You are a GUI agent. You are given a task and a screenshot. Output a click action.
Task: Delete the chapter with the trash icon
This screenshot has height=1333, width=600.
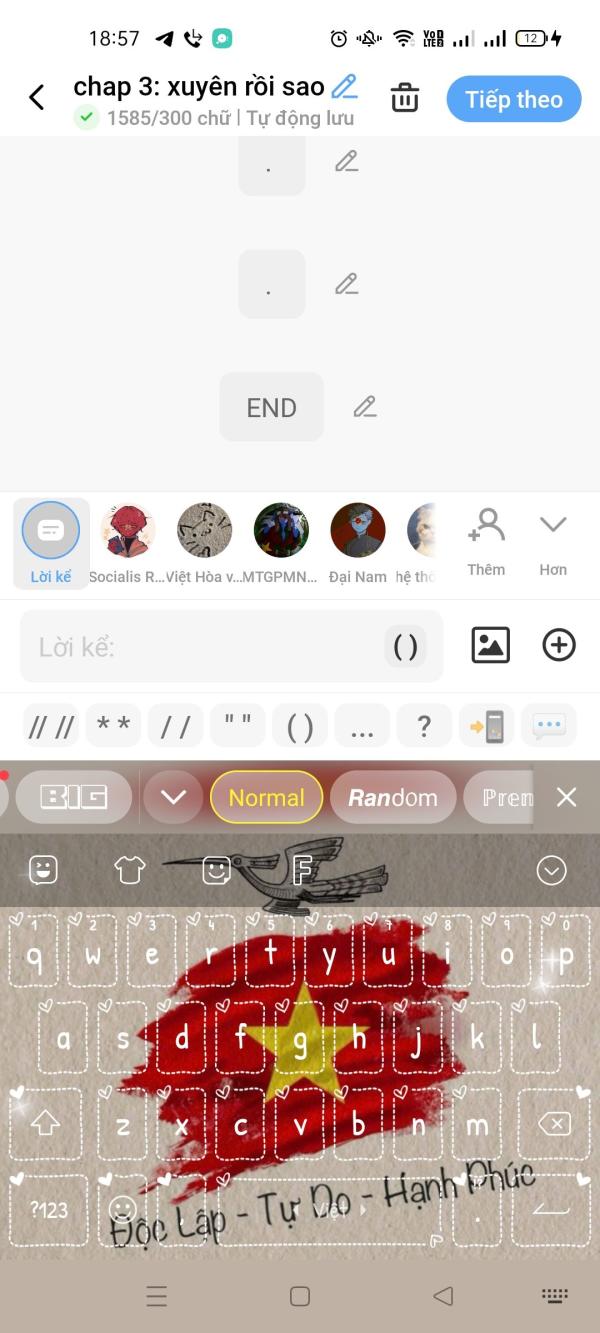404,99
